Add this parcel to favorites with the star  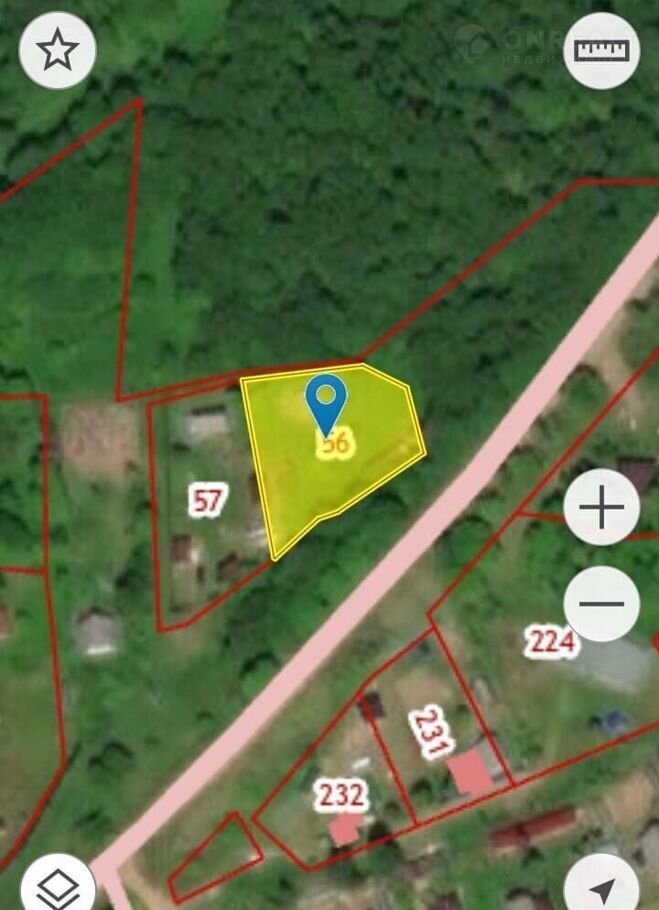[x=58, y=50]
